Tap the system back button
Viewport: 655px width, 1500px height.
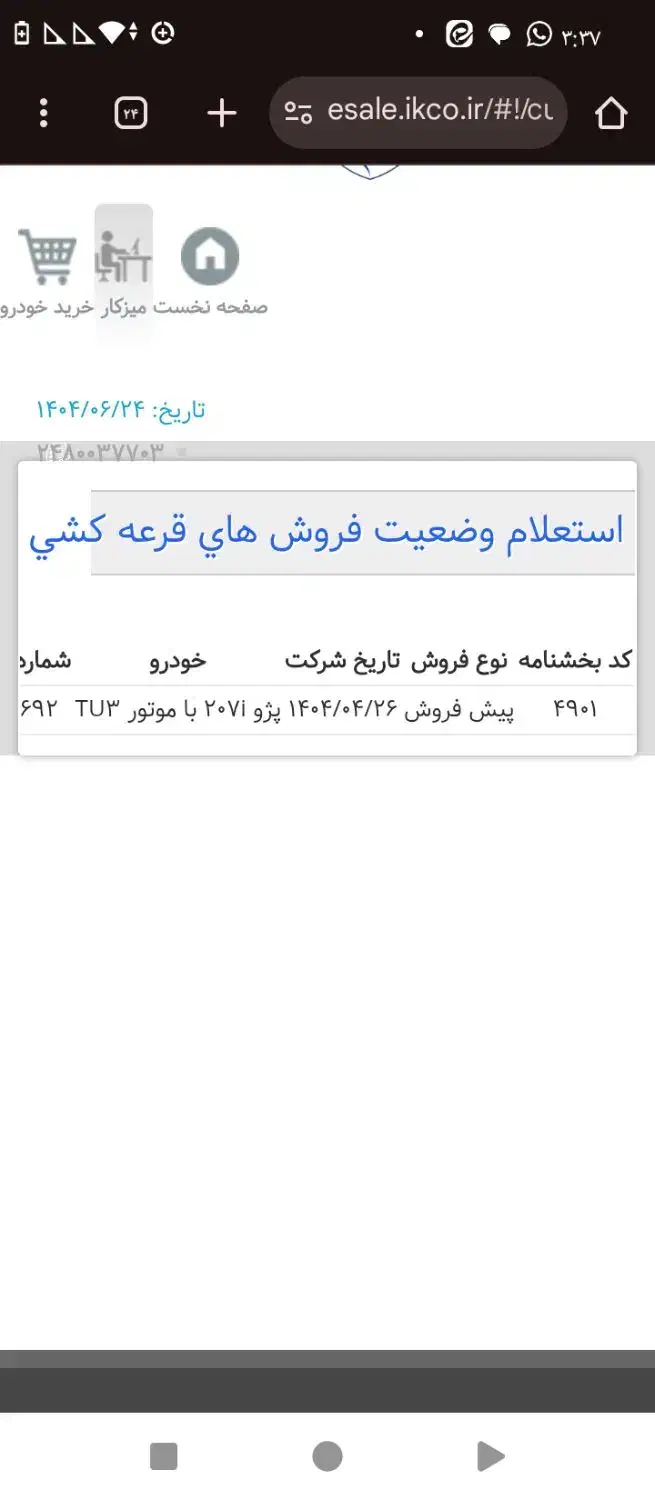(490, 1456)
